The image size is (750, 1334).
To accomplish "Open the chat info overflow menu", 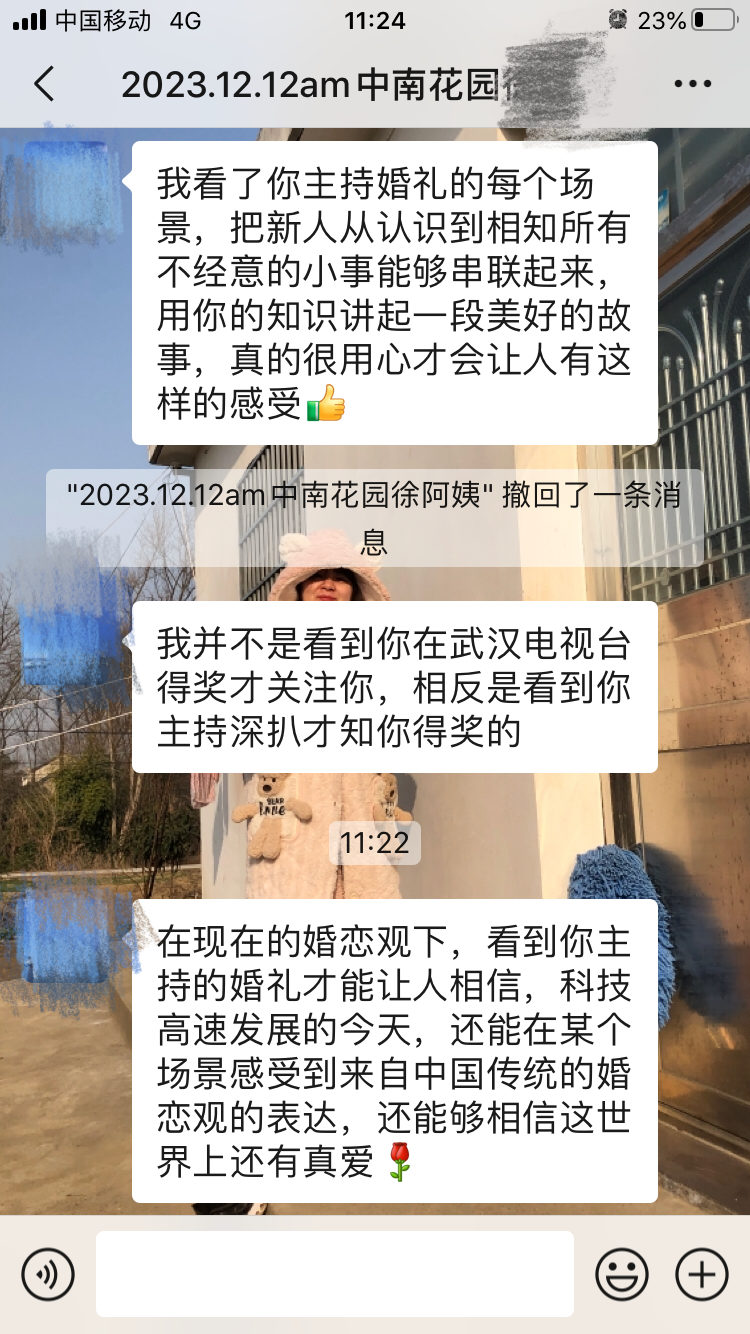I will click(x=692, y=84).
